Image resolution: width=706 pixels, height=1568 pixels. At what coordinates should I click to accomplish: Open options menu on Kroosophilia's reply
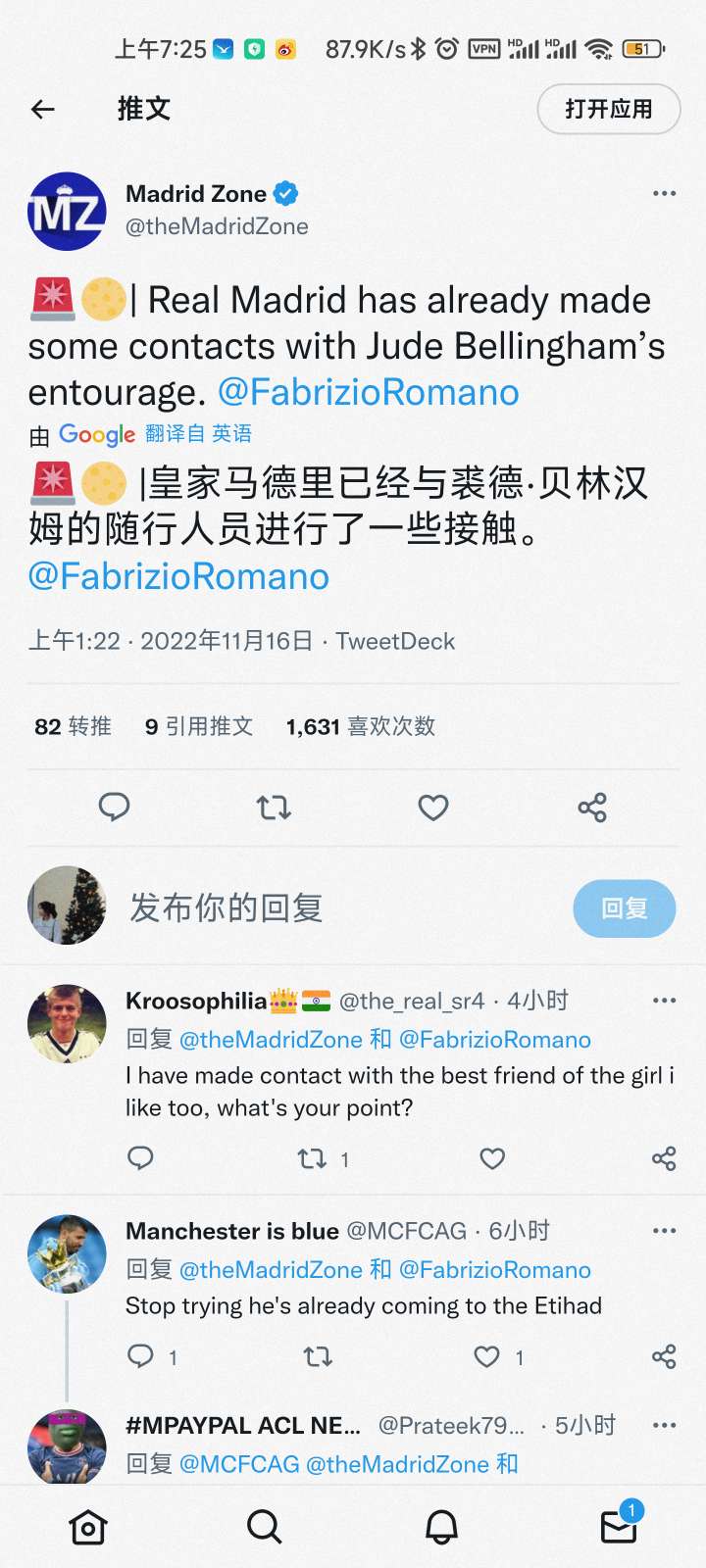(x=664, y=1000)
